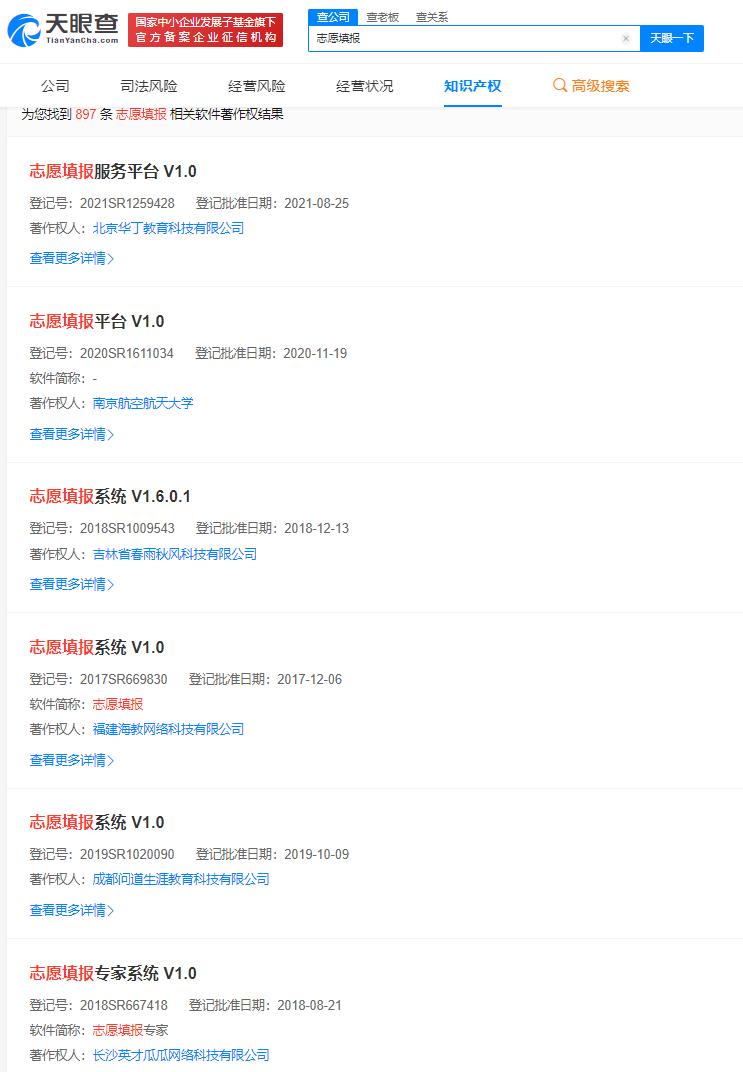Open 长沙英才瓜瓜网络科技有限公司 link
This screenshot has width=743, height=1072.
(181, 1055)
